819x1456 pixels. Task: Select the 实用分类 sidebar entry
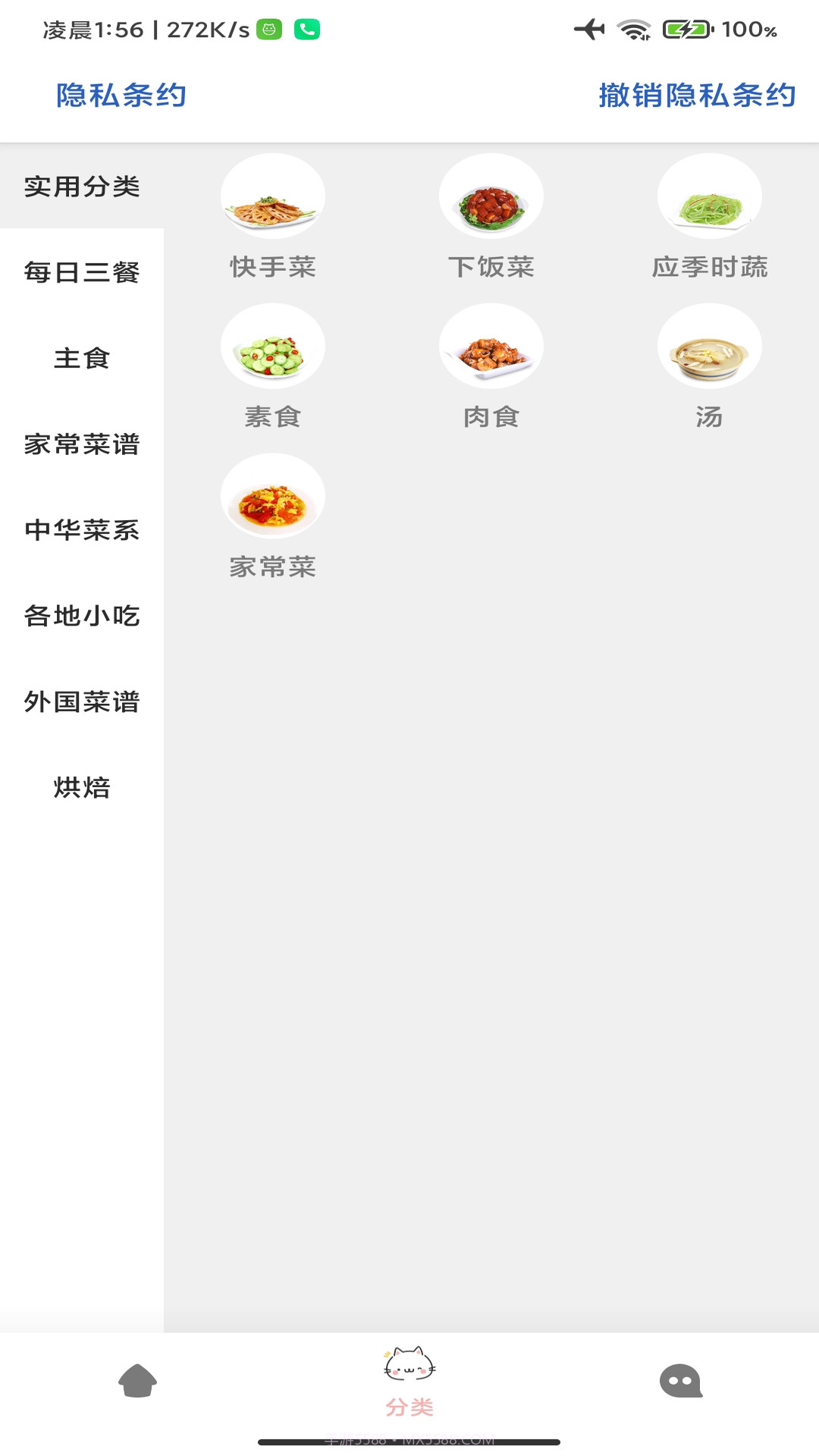pos(81,188)
